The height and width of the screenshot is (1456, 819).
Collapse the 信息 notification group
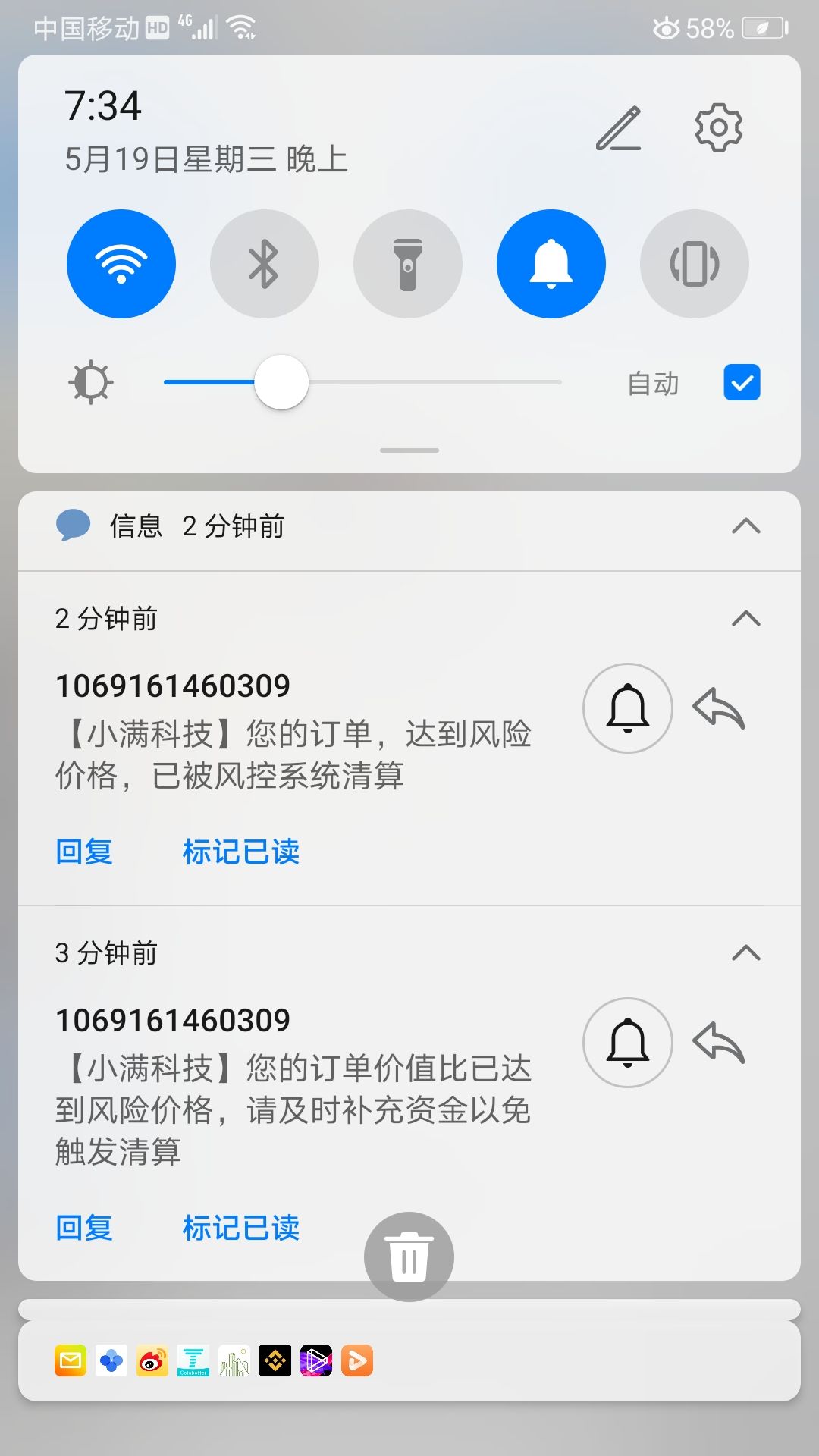[x=746, y=526]
